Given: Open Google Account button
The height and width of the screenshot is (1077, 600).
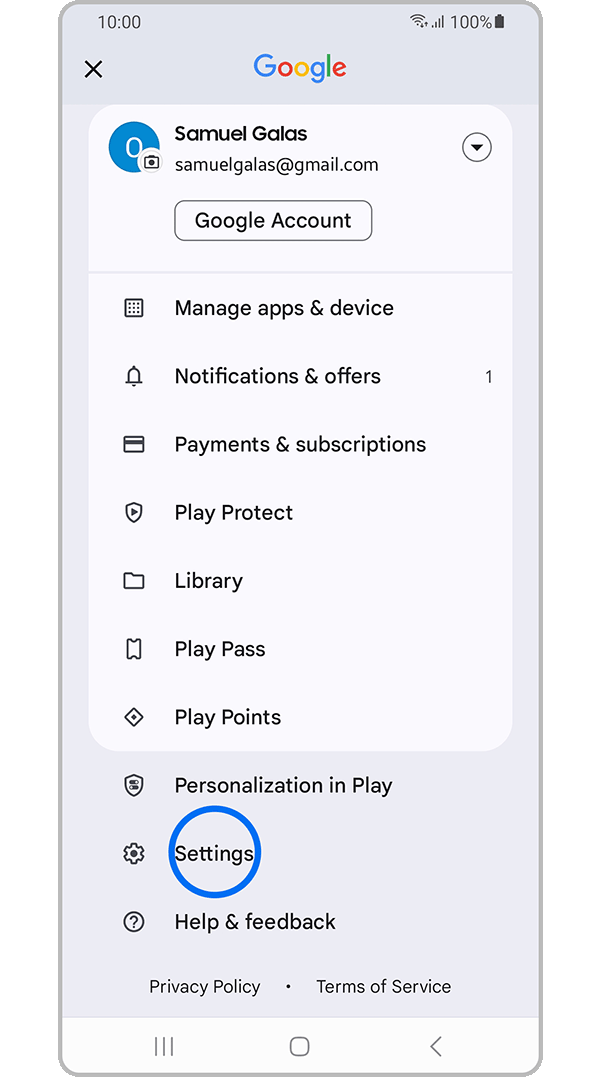Looking at the screenshot, I should (273, 221).
